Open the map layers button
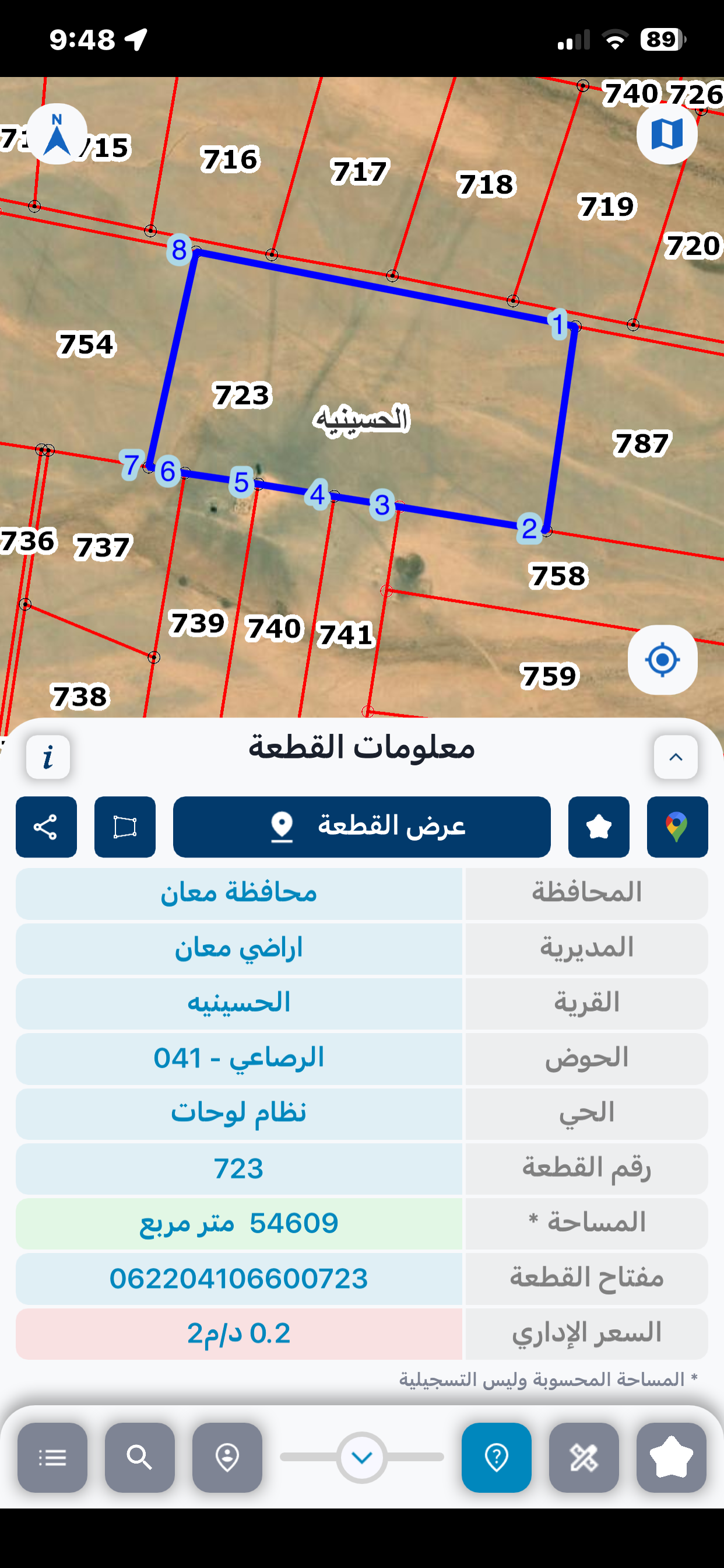Image resolution: width=724 pixels, height=1568 pixels. click(x=667, y=134)
